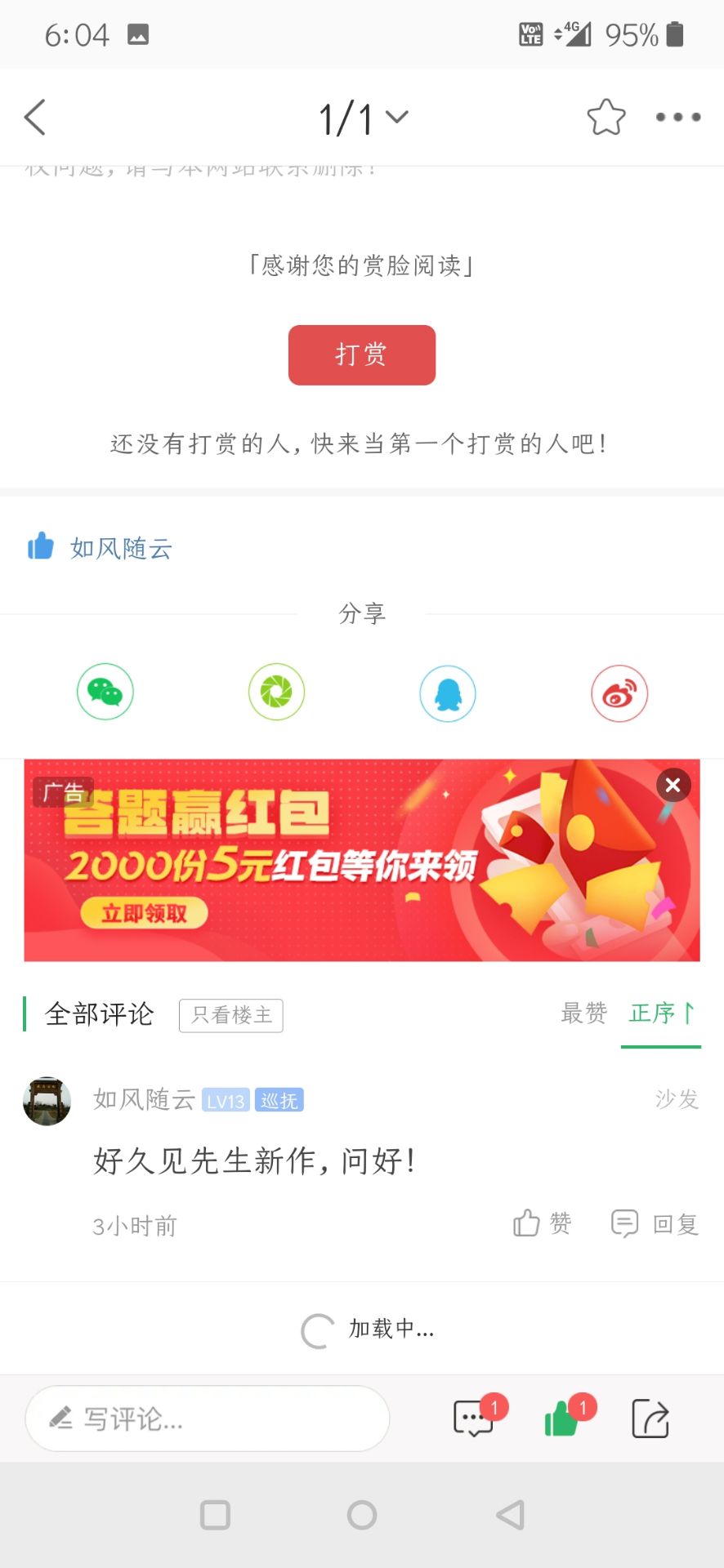Sort comments by 最赞
Screen dimensions: 724x1568
pos(583,1013)
